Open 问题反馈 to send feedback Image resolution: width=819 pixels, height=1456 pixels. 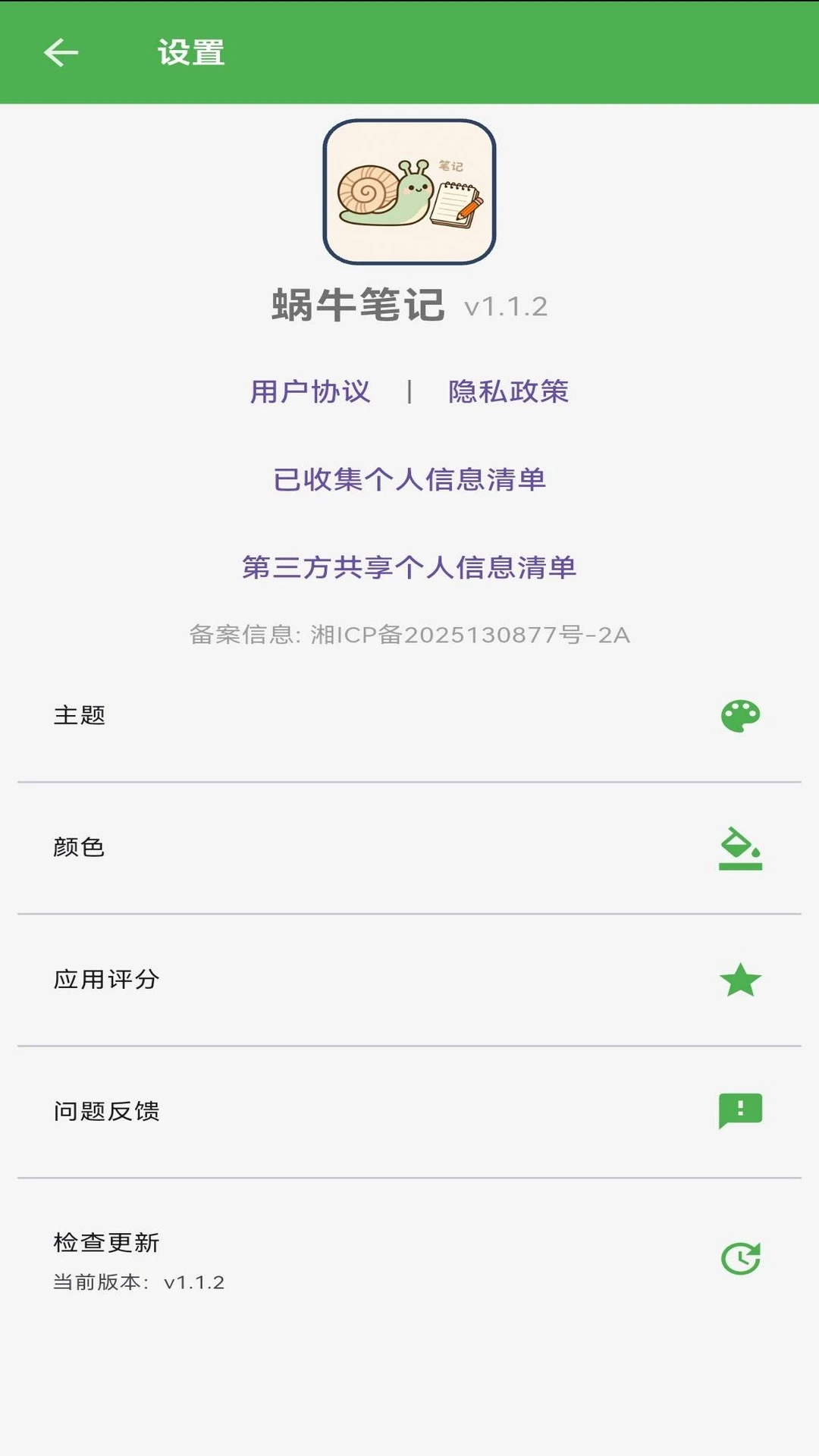pyautogui.click(x=409, y=1112)
